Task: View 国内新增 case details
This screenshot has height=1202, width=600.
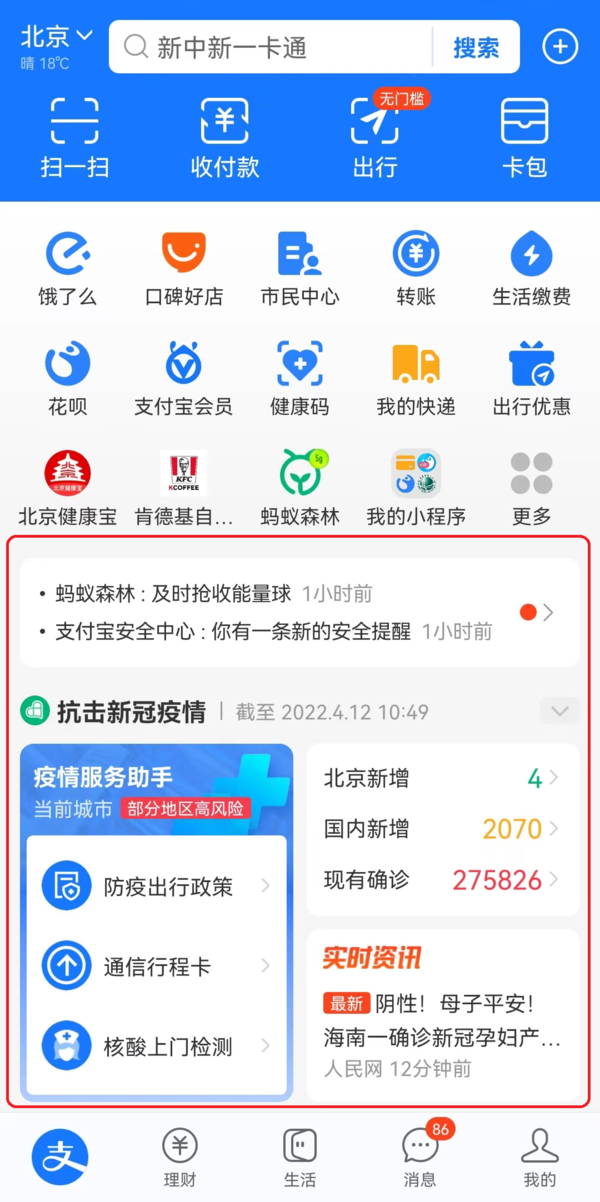Action: click(442, 829)
